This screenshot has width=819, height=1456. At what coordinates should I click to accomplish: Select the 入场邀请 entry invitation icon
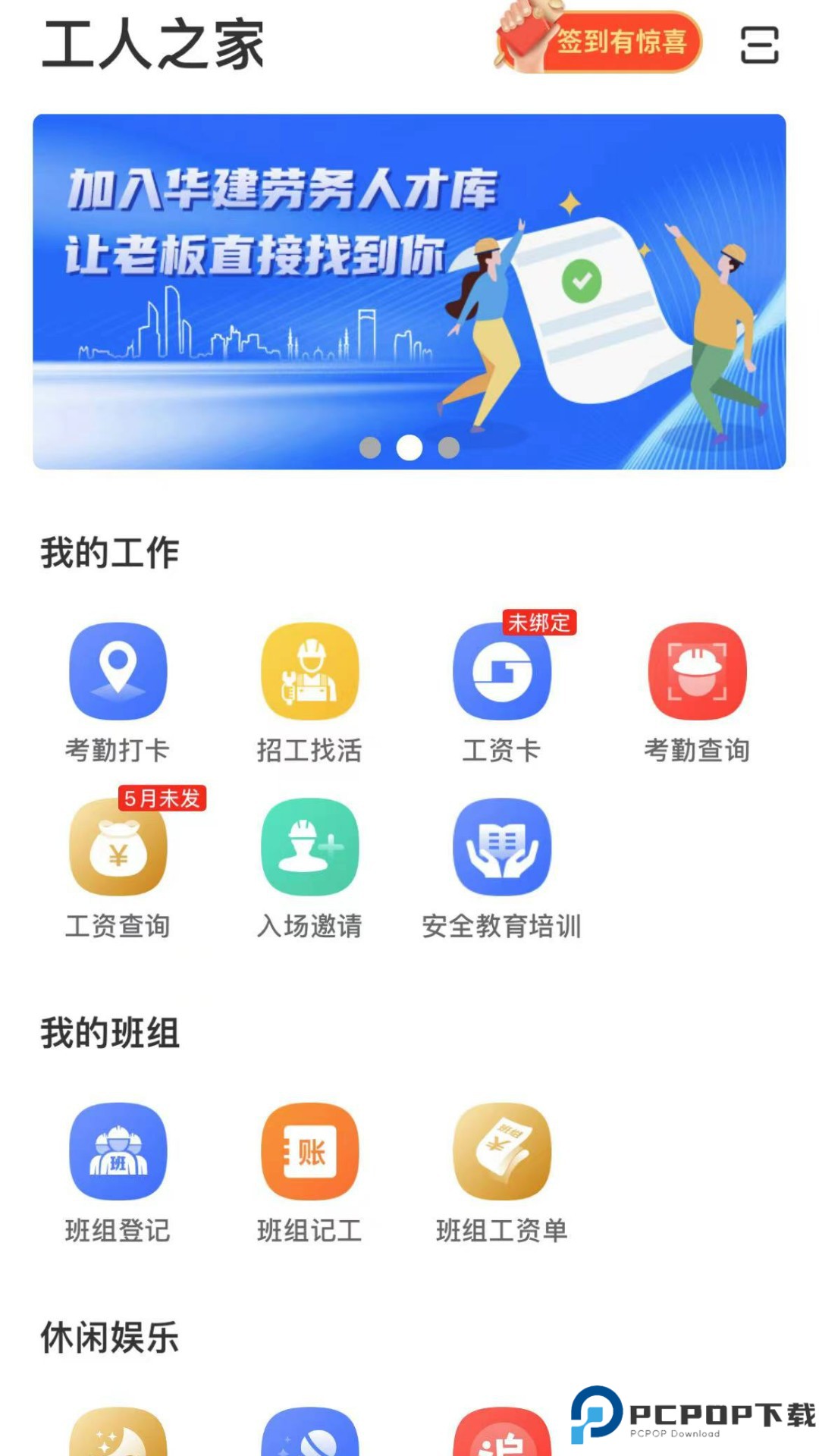pos(309,849)
